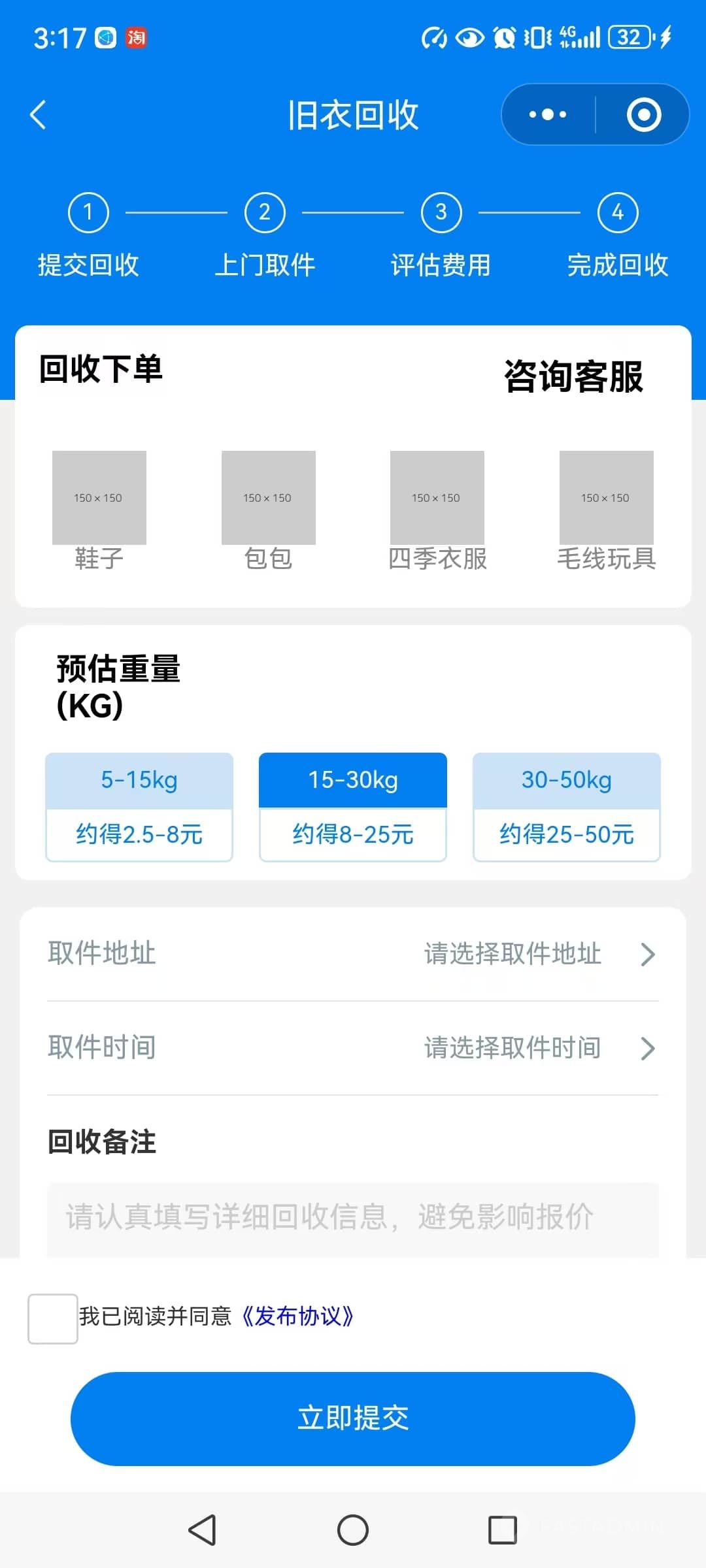Viewport: 706px width, 1568px height.
Task: Read the 《发布协议》 agreement link
Action: [x=298, y=1316]
